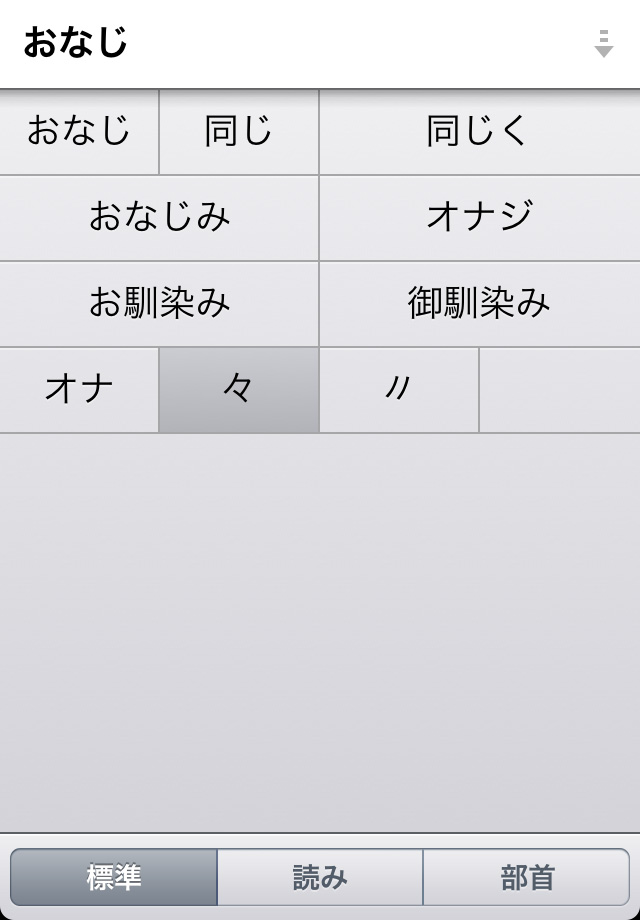
Task: Switch to the 読み tab
Action: [320, 877]
